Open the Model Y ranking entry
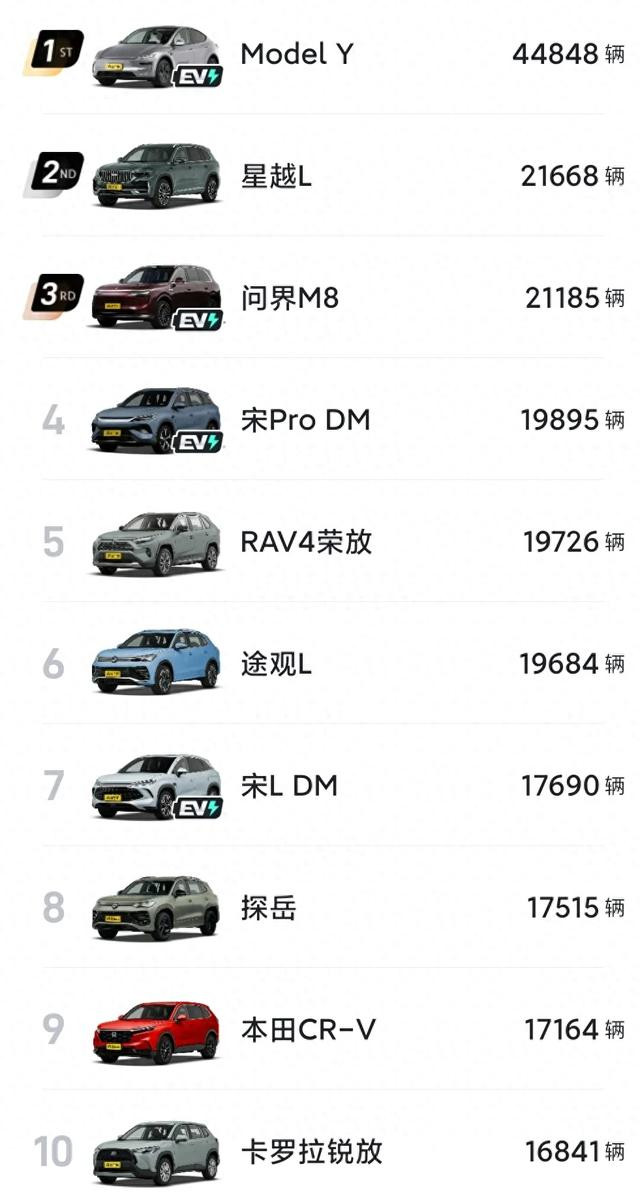 320,55
